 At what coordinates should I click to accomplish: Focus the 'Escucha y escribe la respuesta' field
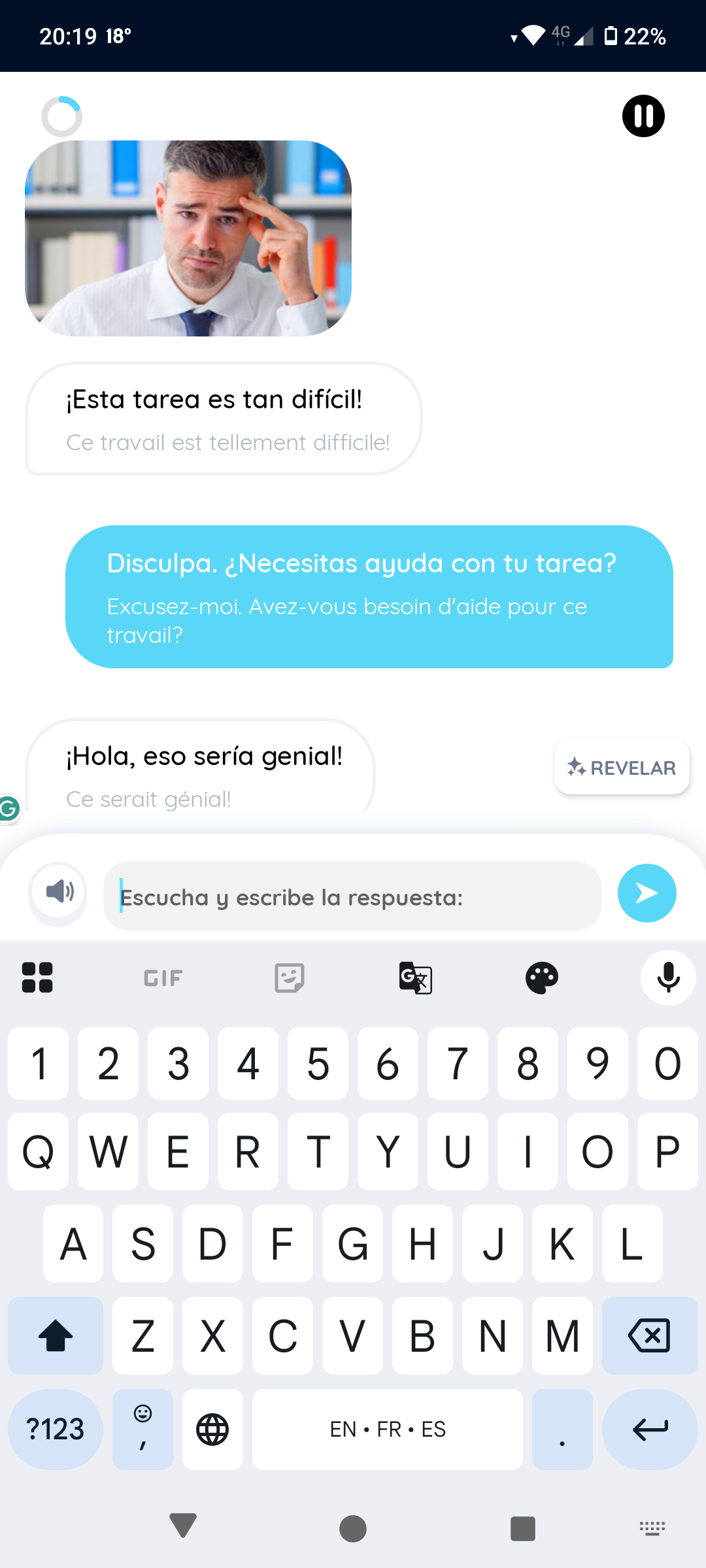(x=352, y=896)
